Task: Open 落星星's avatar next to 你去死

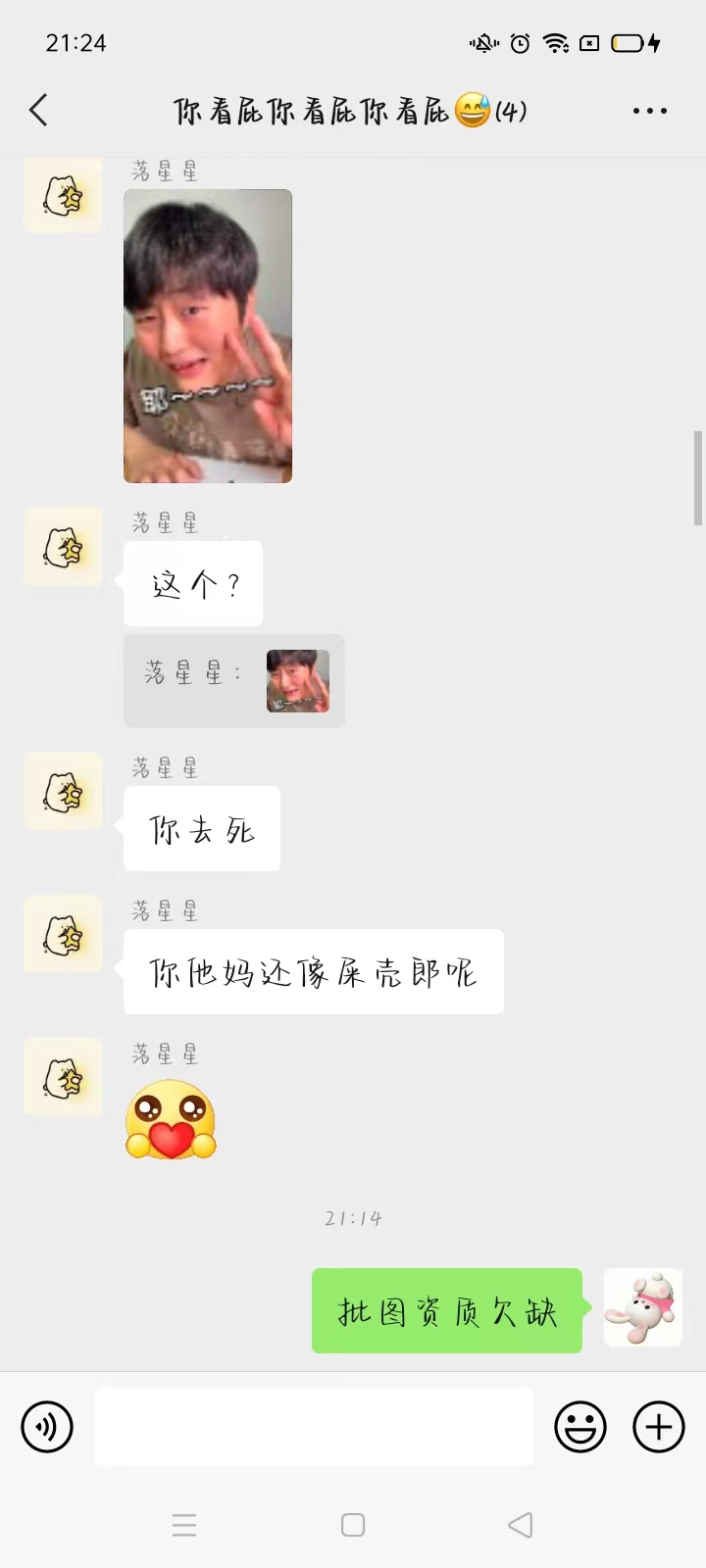Action: coord(63,791)
